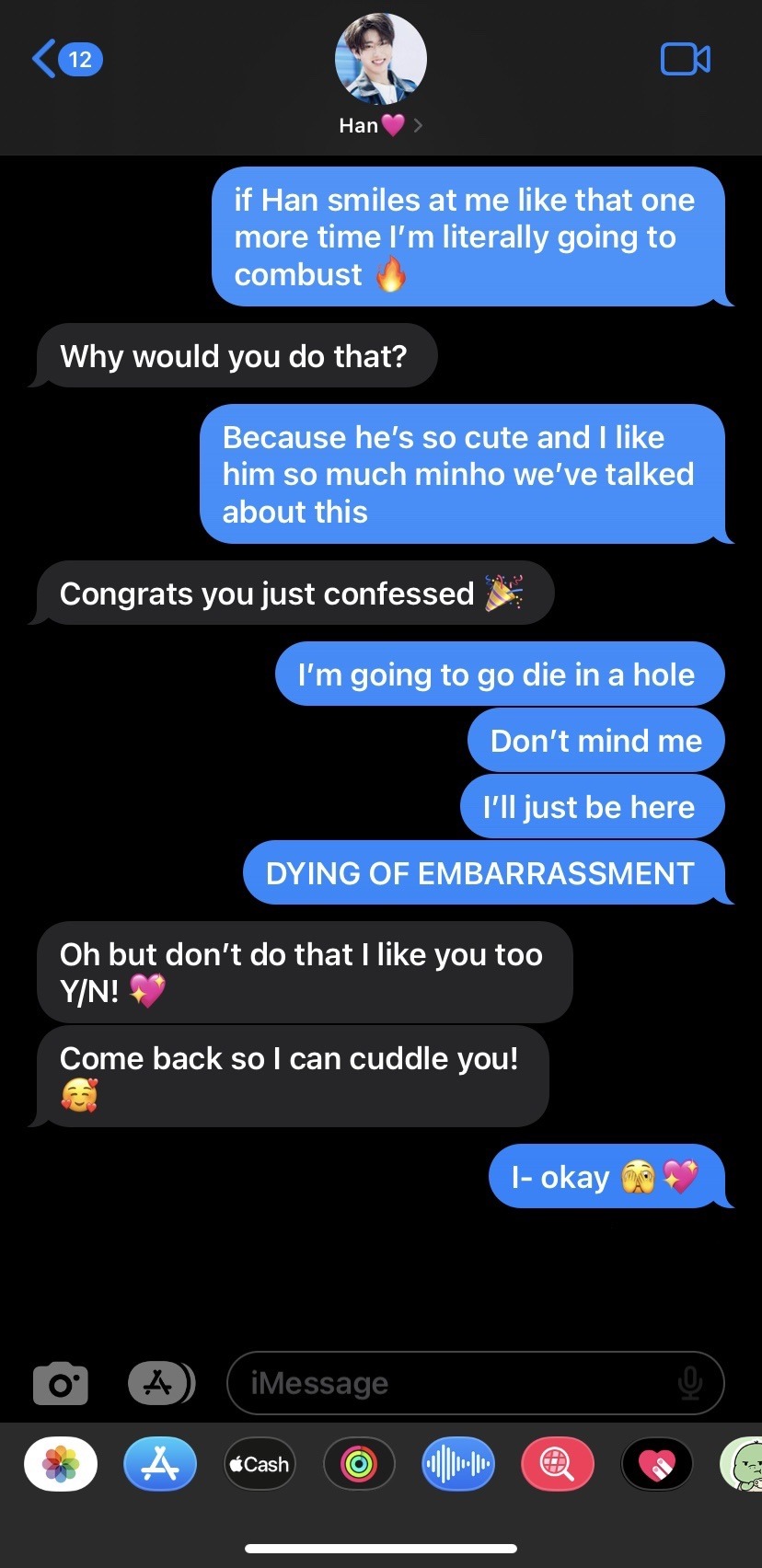Open the green character sticker app
762x1568 pixels.
tap(744, 1464)
